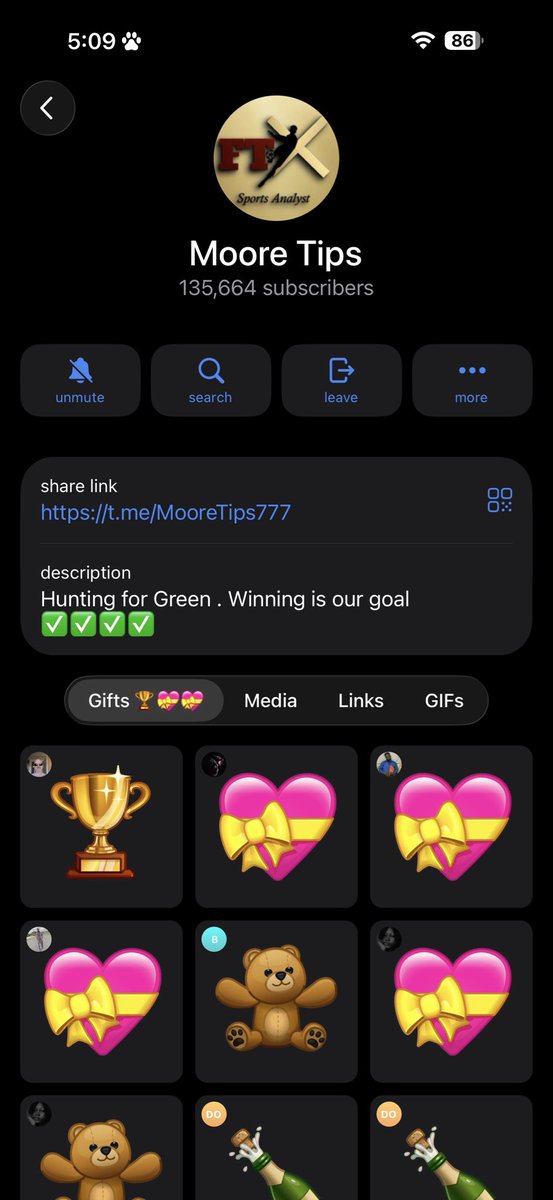Open the teddy bear gift from B

coord(276,1001)
